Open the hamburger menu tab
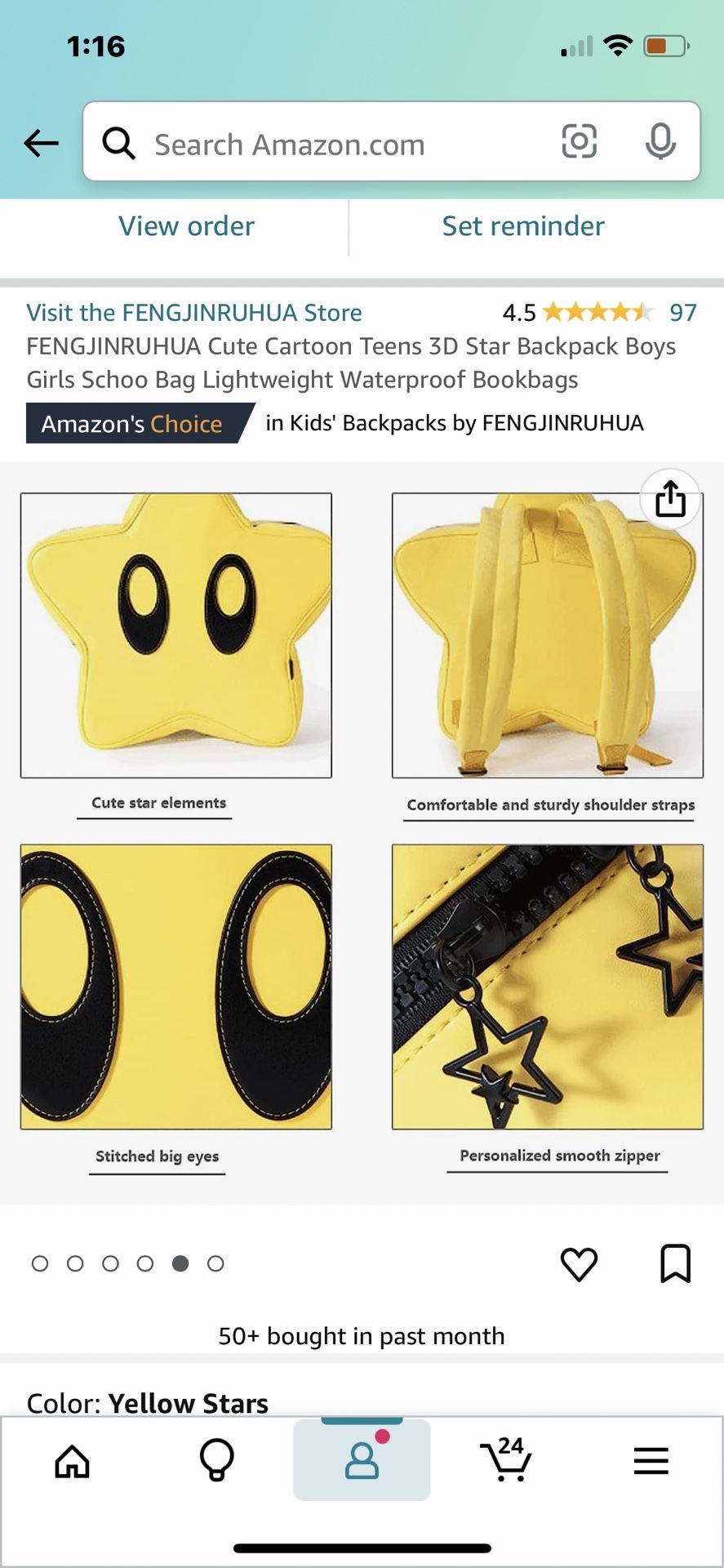The image size is (724, 1568). pos(651,1460)
